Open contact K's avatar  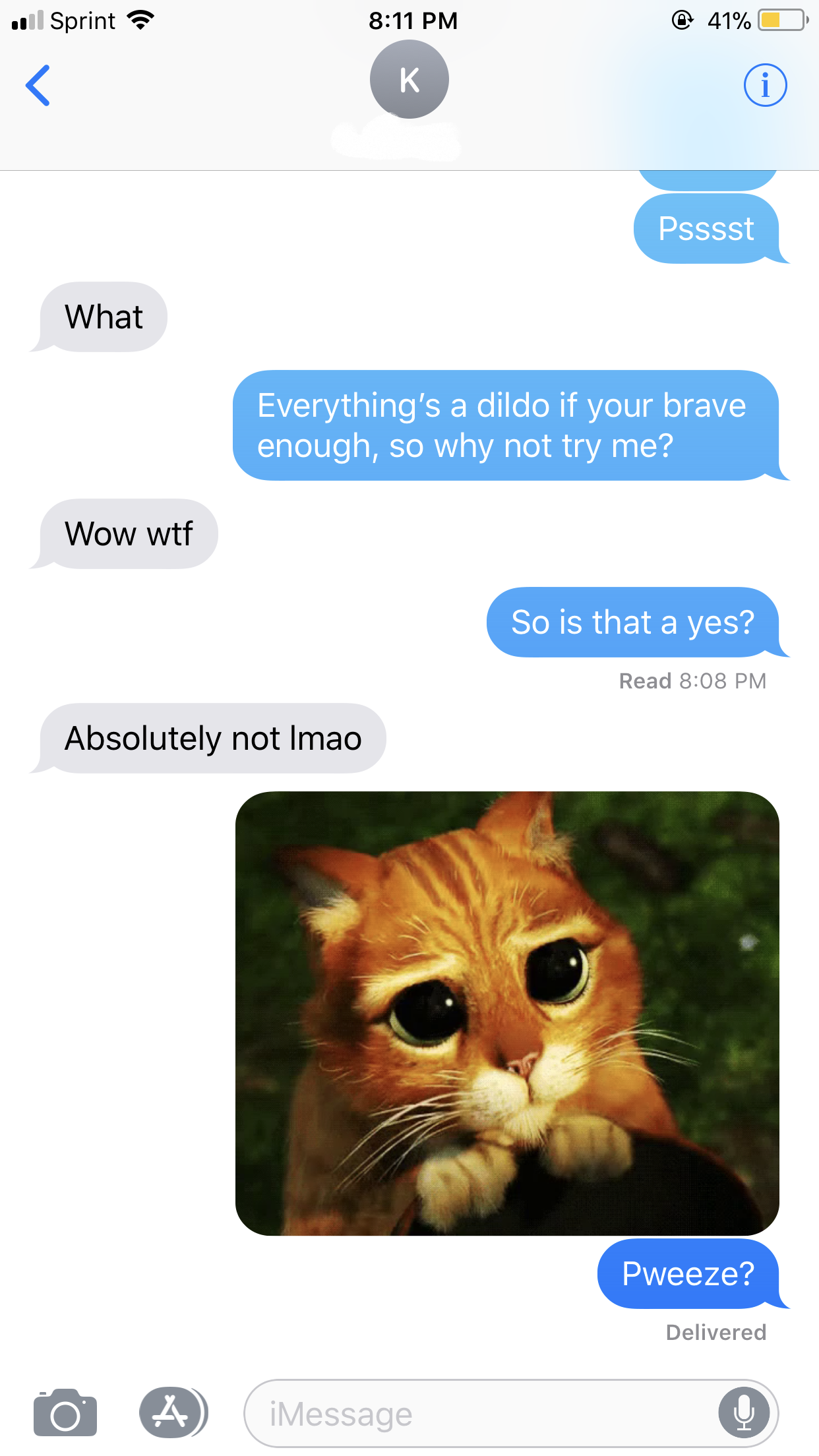(x=409, y=80)
